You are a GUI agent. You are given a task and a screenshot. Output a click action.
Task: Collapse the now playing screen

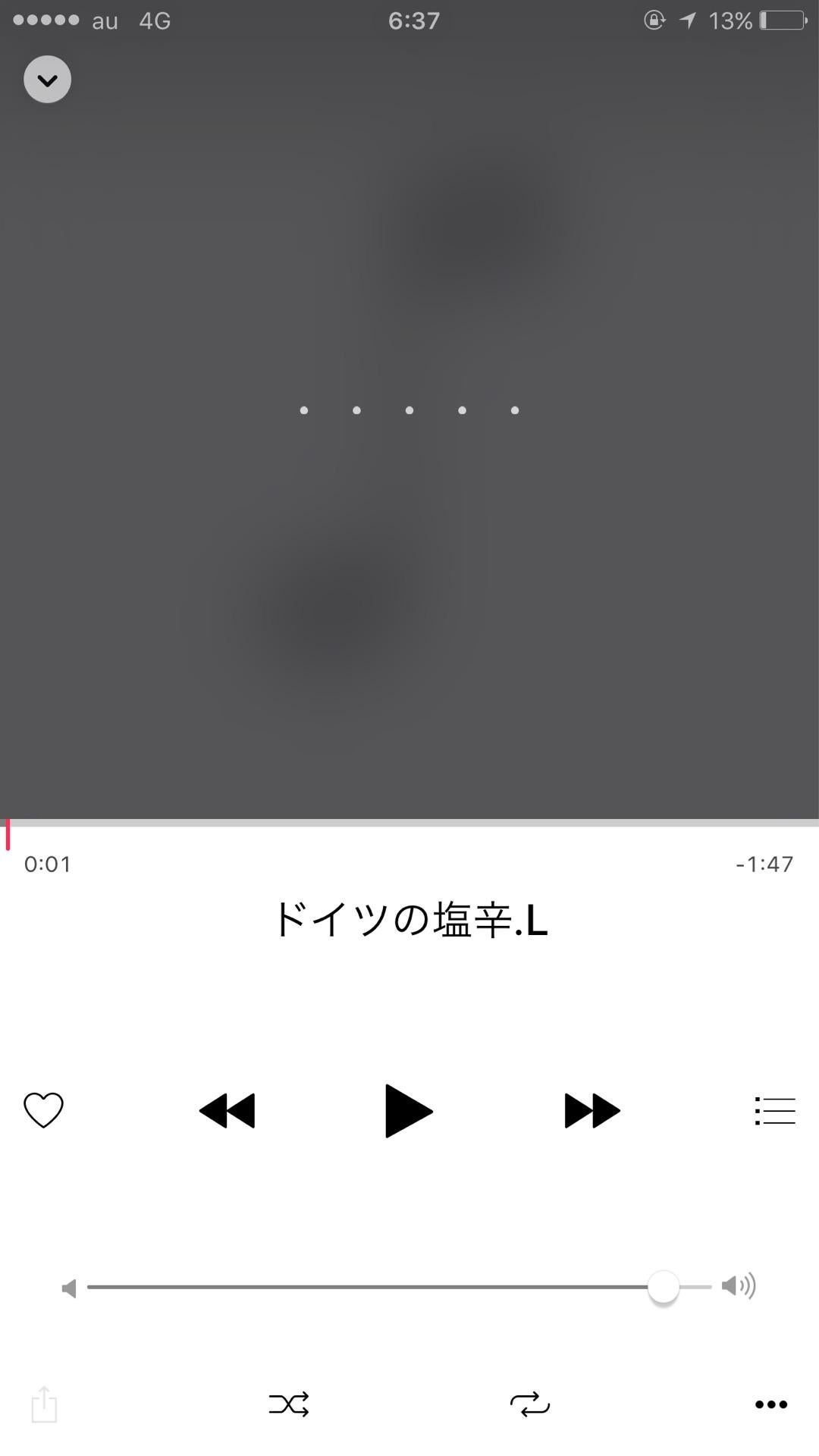(x=47, y=80)
